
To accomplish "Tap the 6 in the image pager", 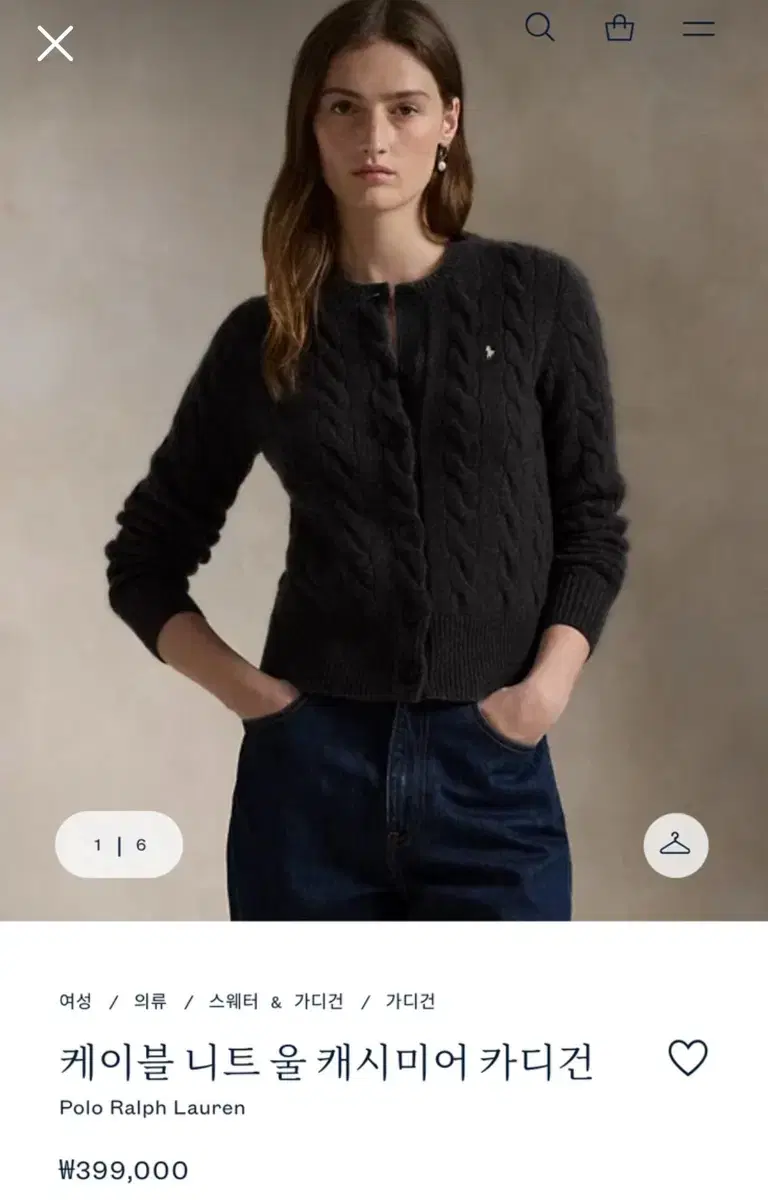I will click(140, 843).
